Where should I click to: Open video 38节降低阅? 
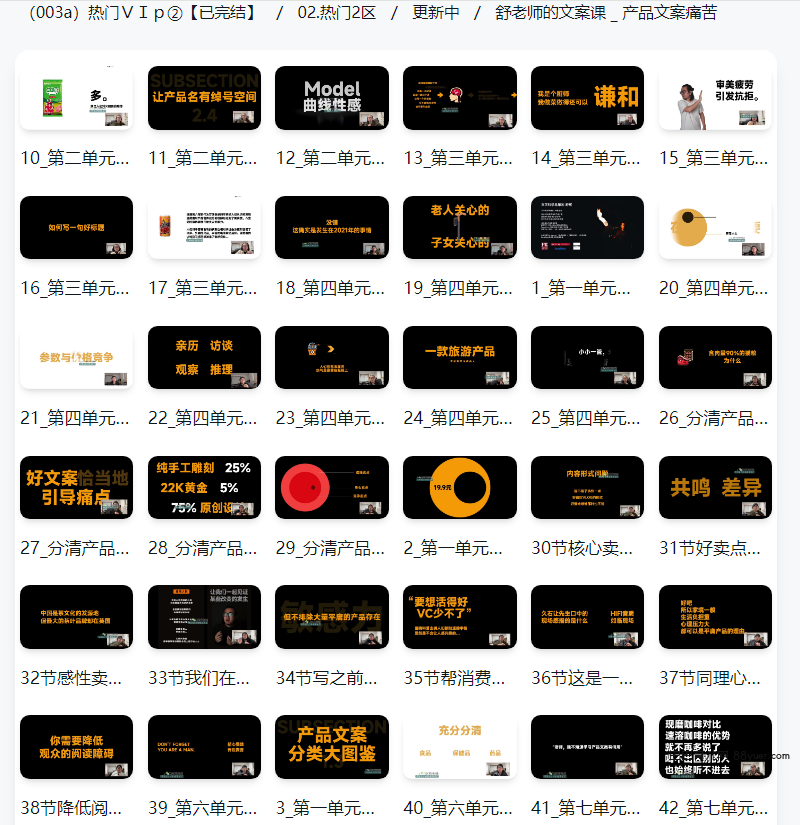76,747
